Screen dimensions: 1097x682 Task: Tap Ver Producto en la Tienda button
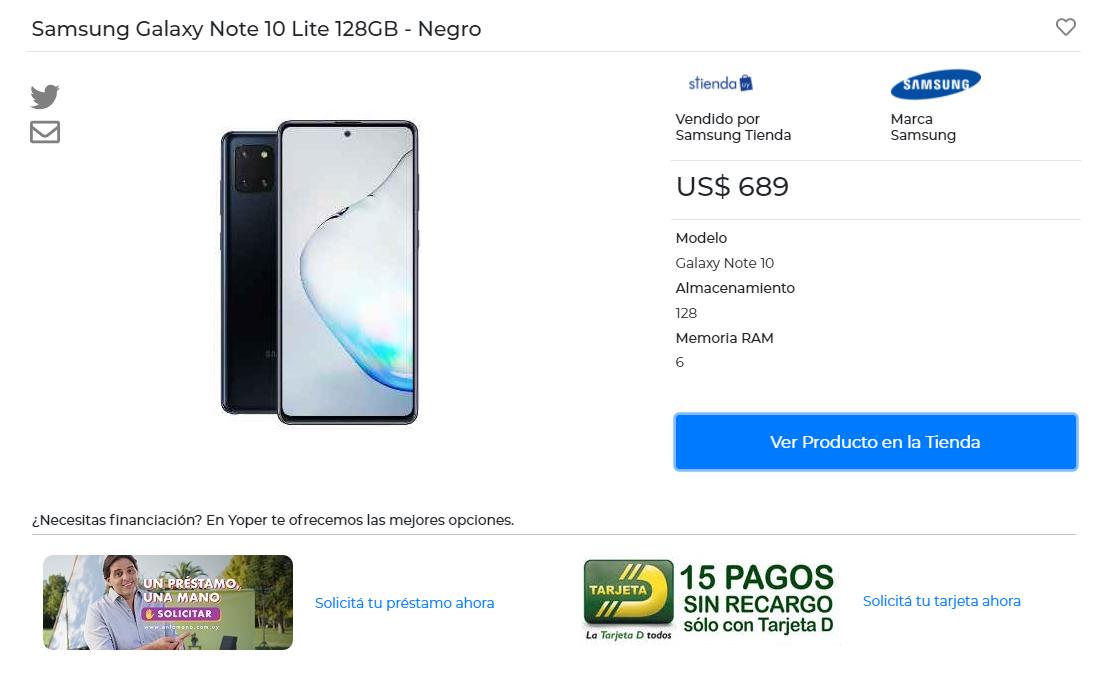(875, 442)
